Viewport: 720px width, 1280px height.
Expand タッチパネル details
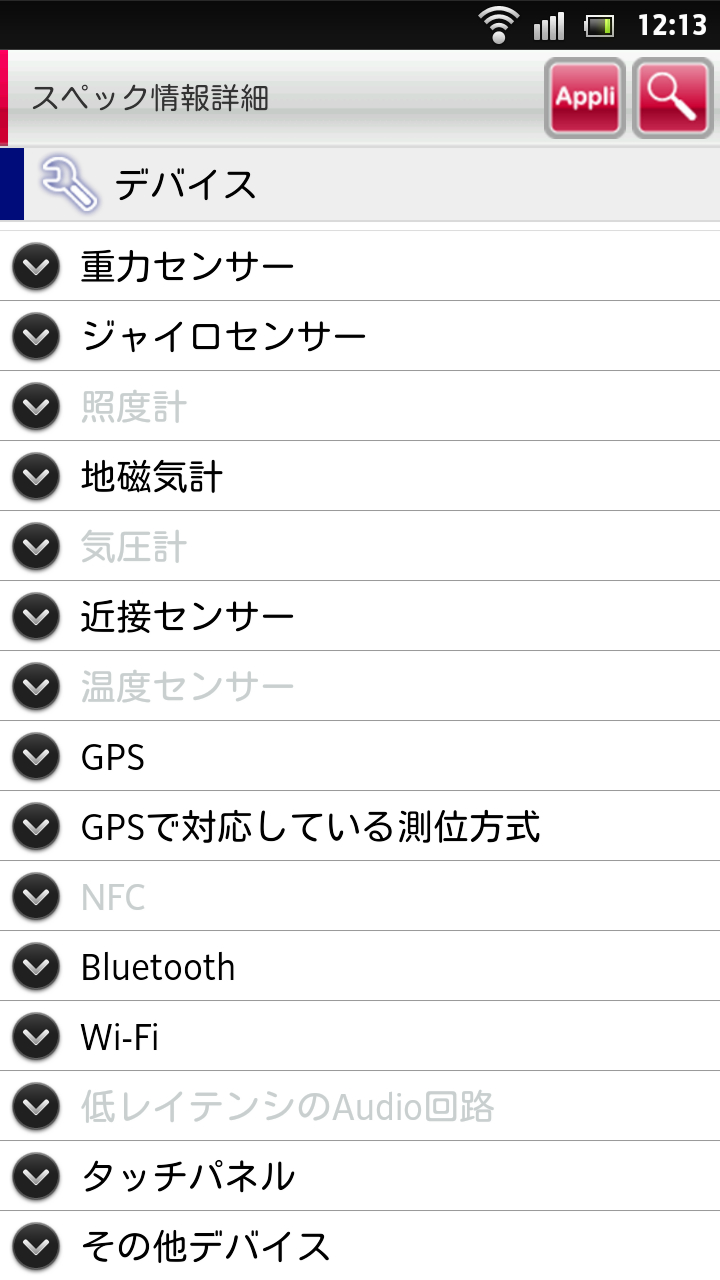(x=360, y=1176)
